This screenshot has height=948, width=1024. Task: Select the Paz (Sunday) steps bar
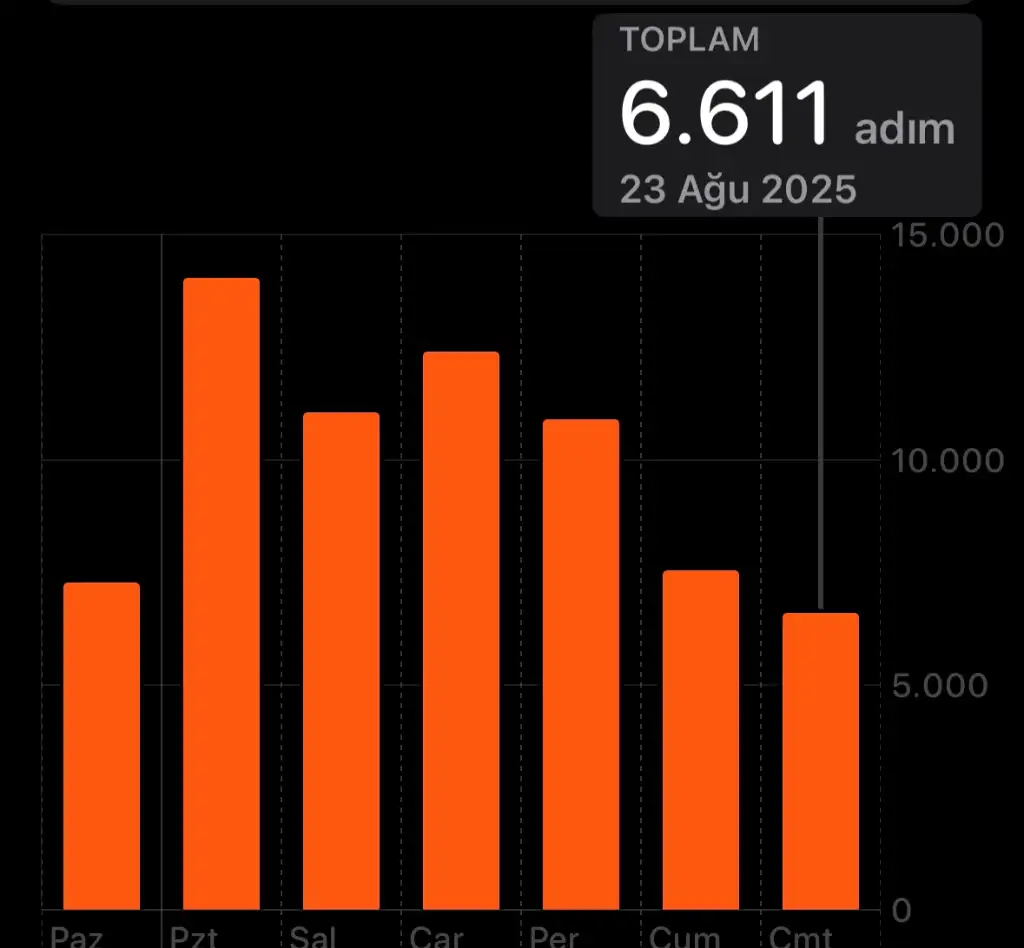101,745
